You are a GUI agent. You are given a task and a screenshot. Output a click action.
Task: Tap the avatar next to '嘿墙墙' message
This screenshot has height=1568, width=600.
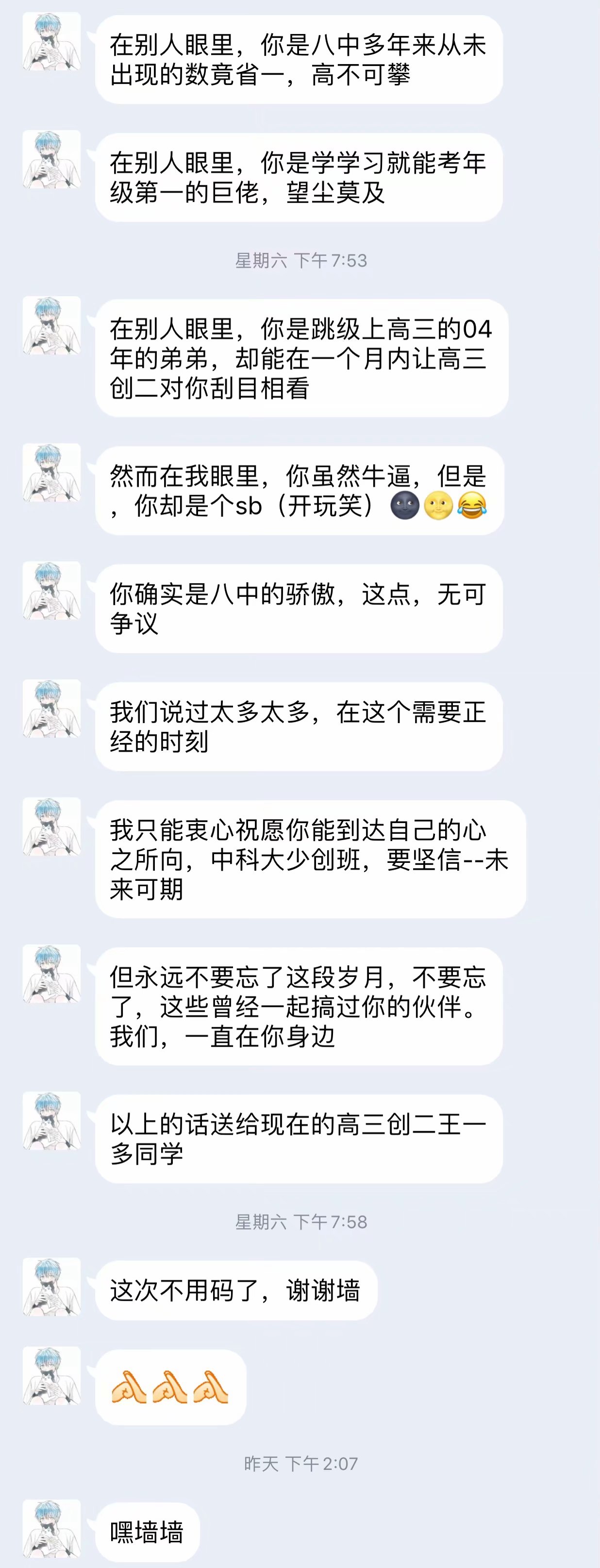point(52,1528)
